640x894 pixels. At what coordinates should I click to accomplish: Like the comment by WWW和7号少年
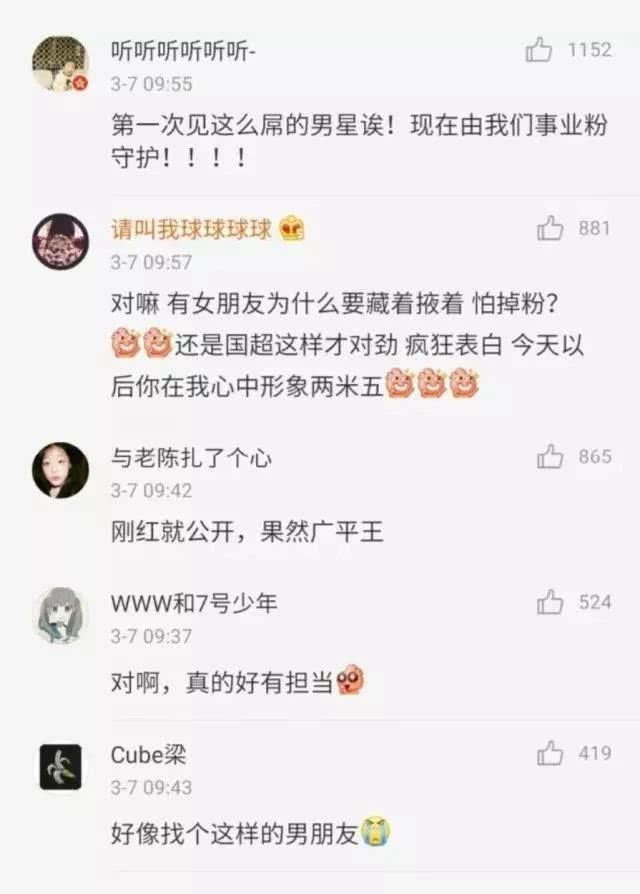[x=550, y=602]
